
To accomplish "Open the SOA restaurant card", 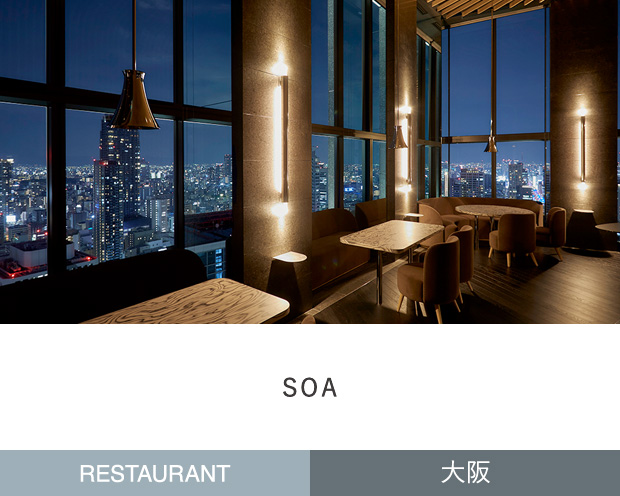I will tap(310, 388).
